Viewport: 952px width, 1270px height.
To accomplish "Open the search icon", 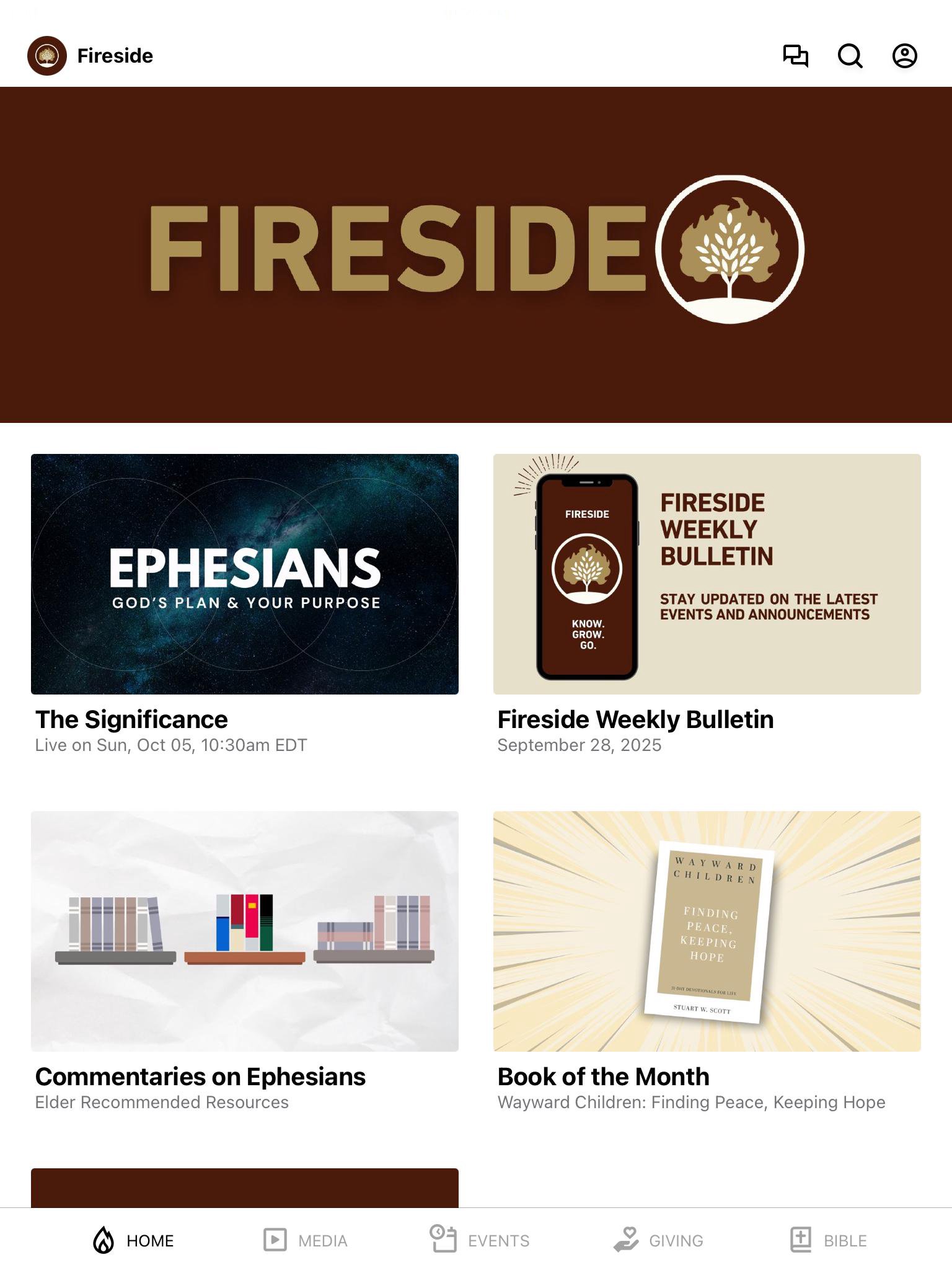I will (850, 56).
